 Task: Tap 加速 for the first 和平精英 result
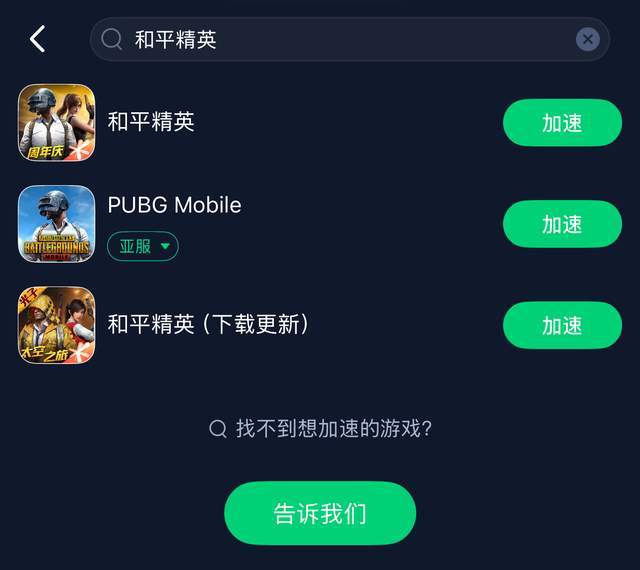(562, 123)
